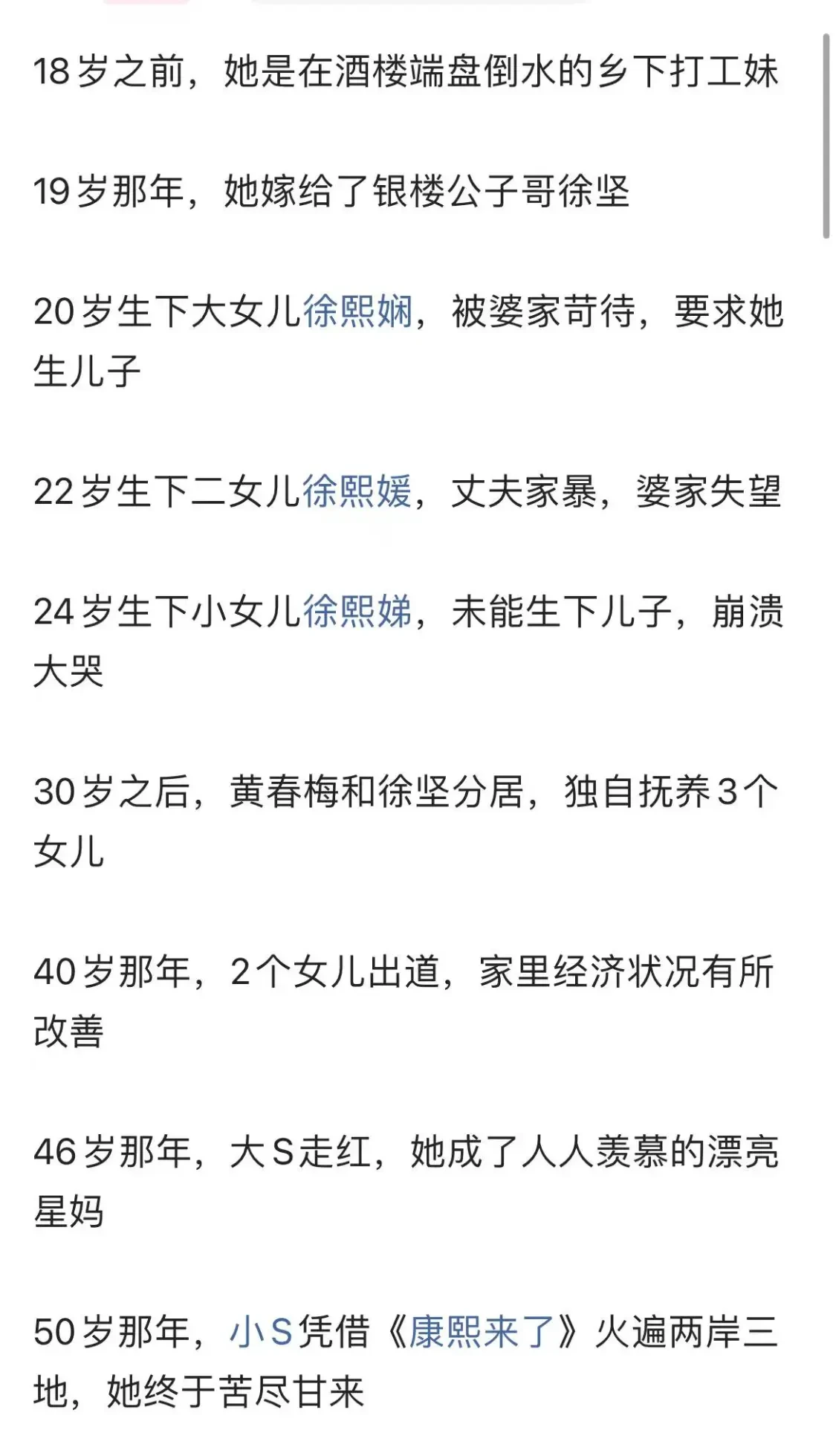Open the 徐熙娴 link

pyautogui.click(x=357, y=311)
